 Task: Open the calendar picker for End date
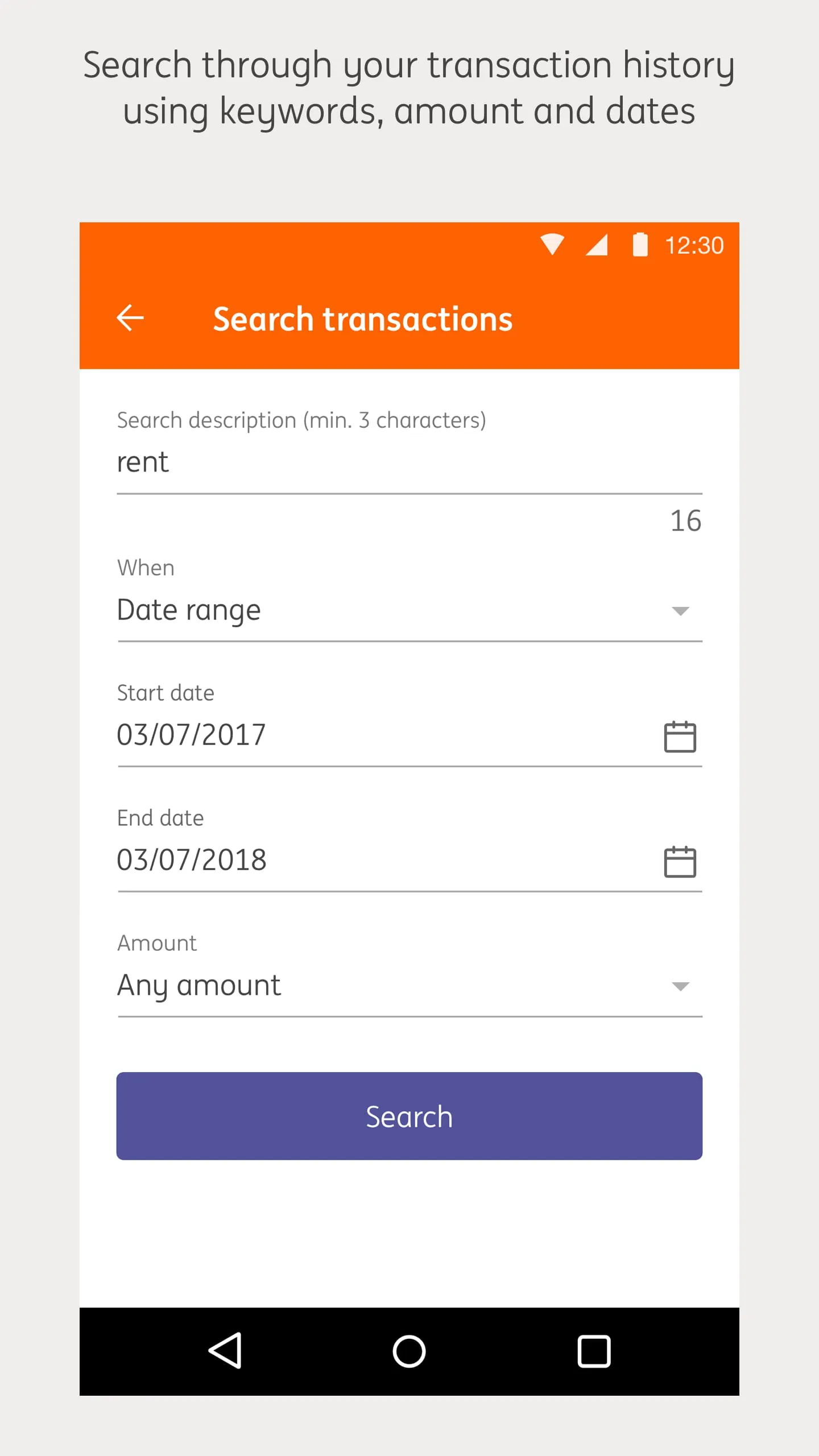(680, 862)
